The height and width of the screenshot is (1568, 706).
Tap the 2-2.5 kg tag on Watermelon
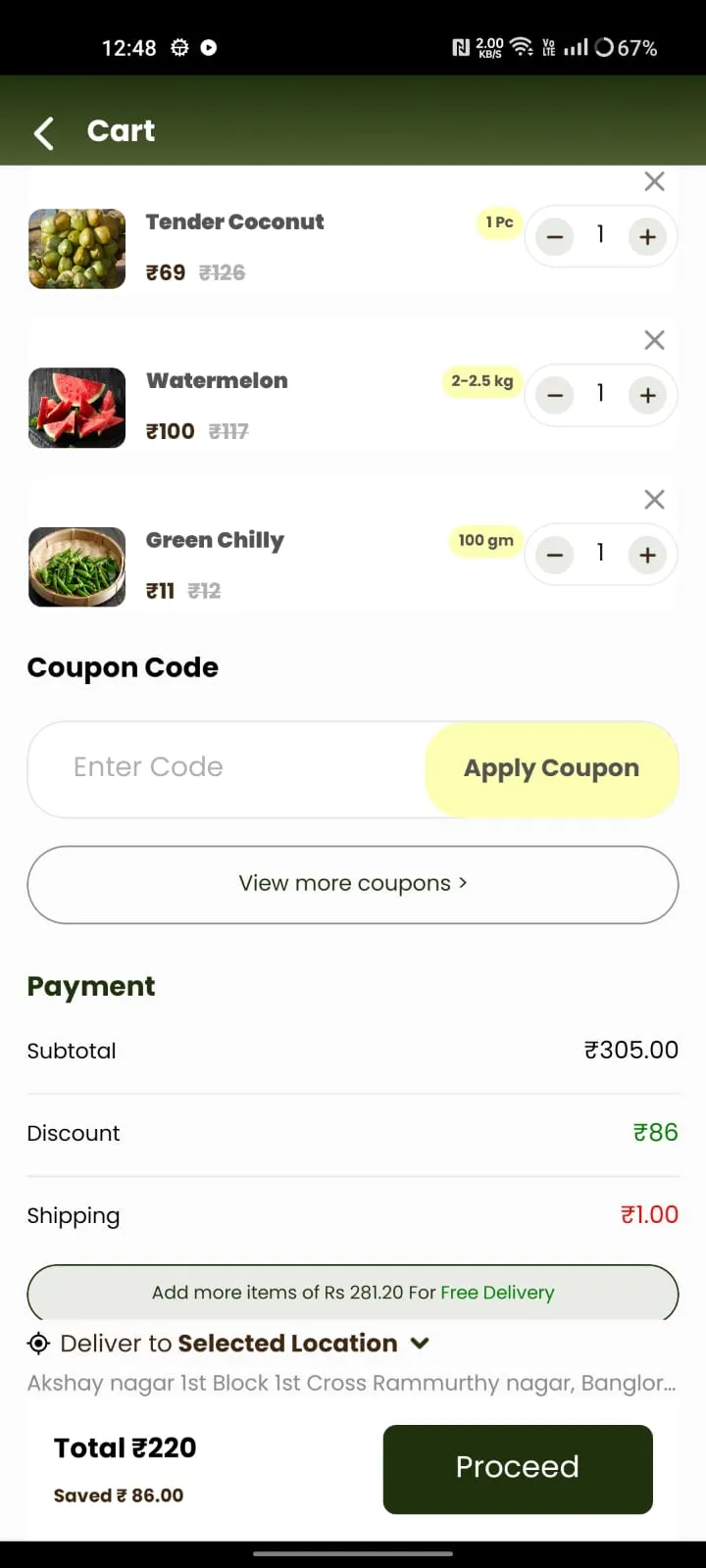481,382
